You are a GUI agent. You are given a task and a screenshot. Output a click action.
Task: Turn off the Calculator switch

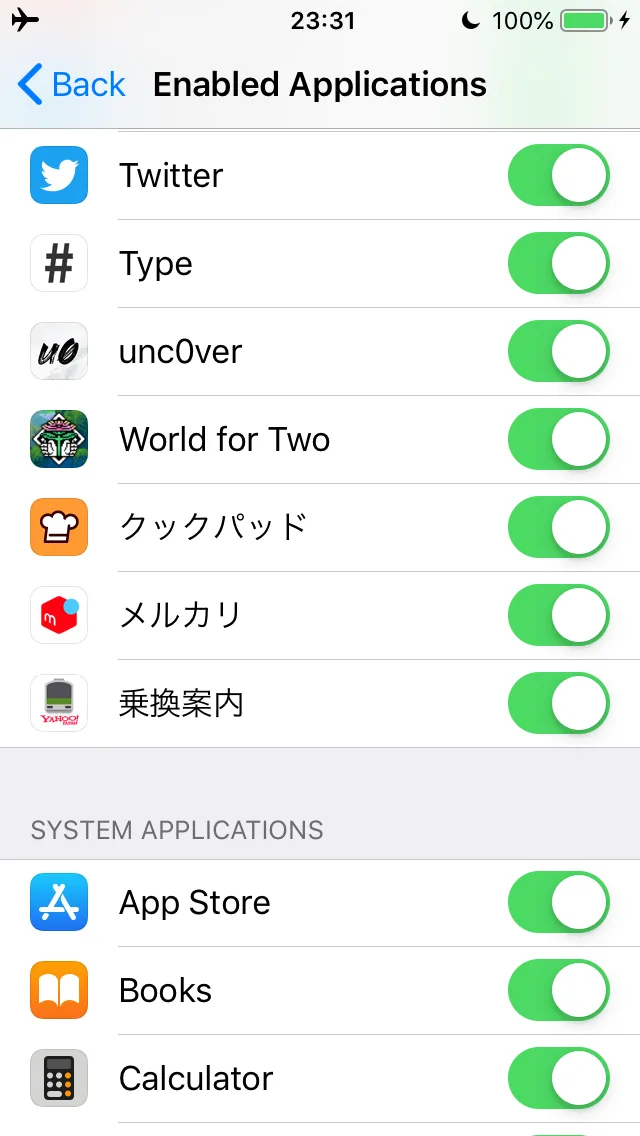tap(558, 1078)
